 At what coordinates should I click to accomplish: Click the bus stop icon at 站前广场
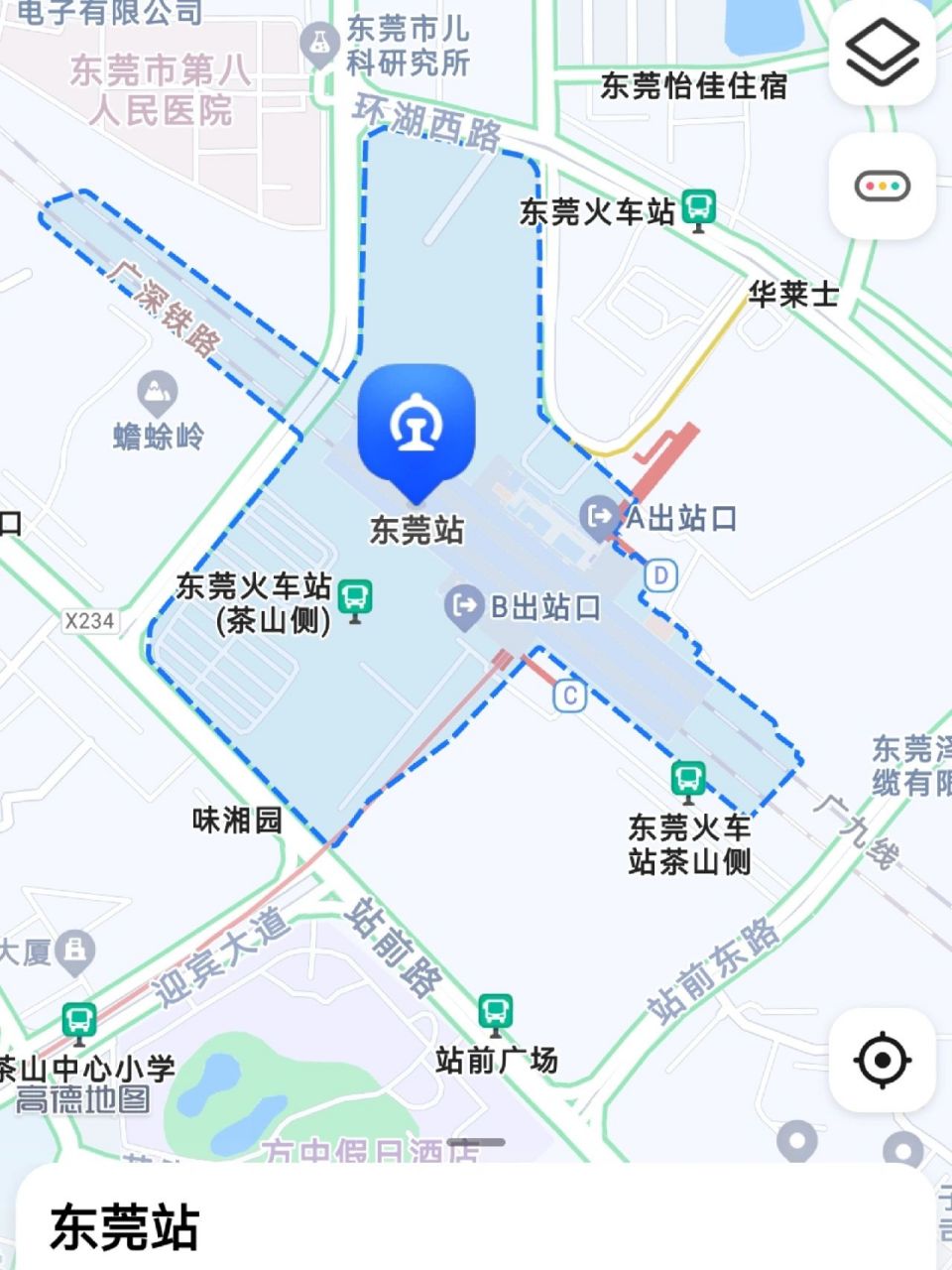tap(496, 1012)
